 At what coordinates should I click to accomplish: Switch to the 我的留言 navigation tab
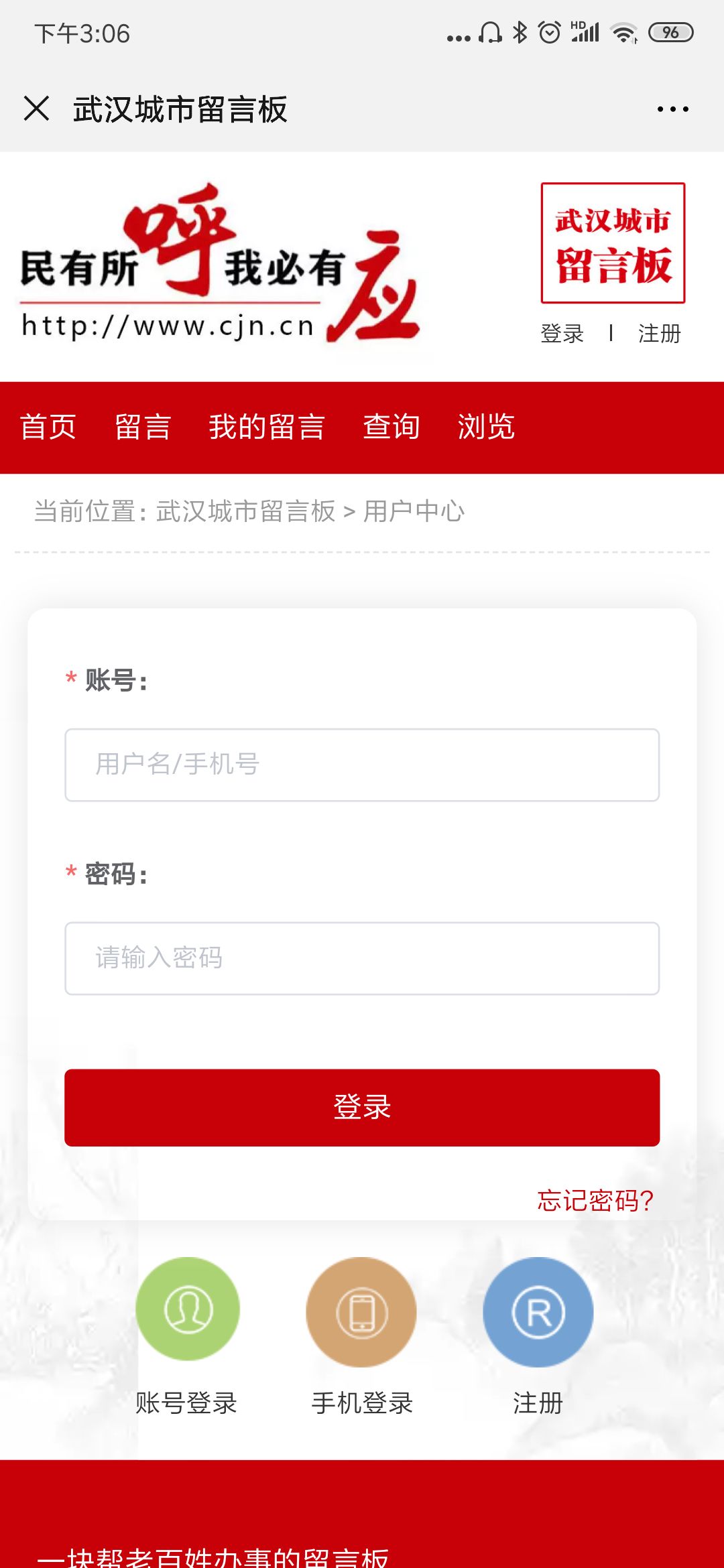click(x=266, y=426)
